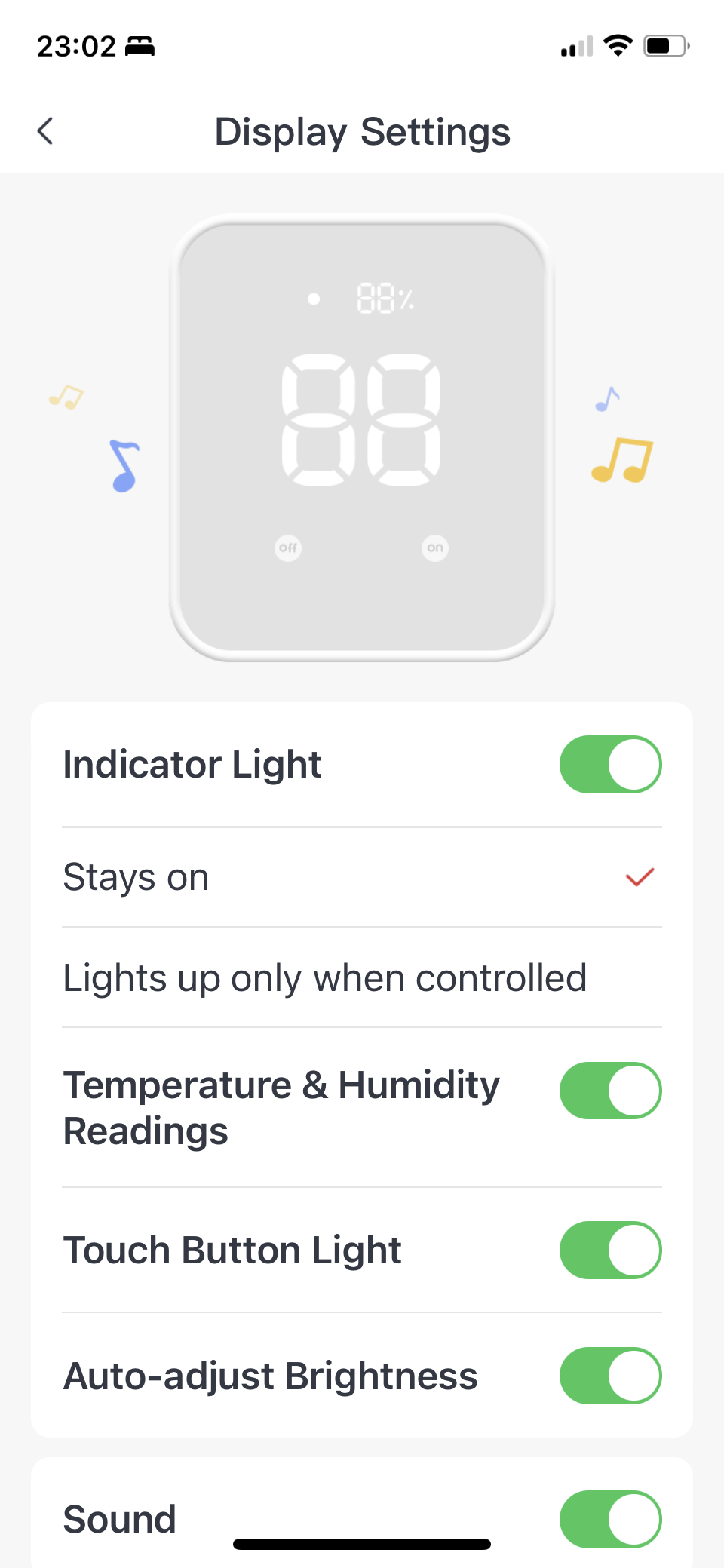
Task: Turn off the Indicator Light switch
Action: [610, 764]
